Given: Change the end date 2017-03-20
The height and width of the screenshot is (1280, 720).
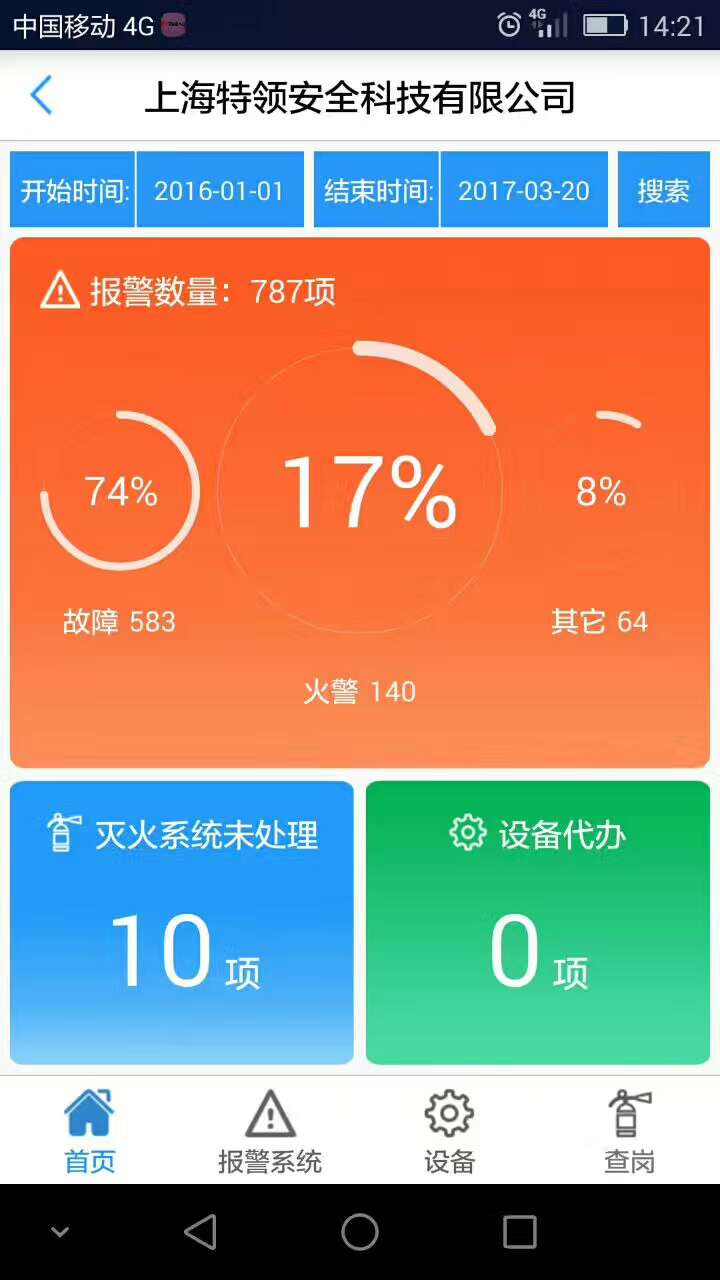Looking at the screenshot, I should point(523,190).
